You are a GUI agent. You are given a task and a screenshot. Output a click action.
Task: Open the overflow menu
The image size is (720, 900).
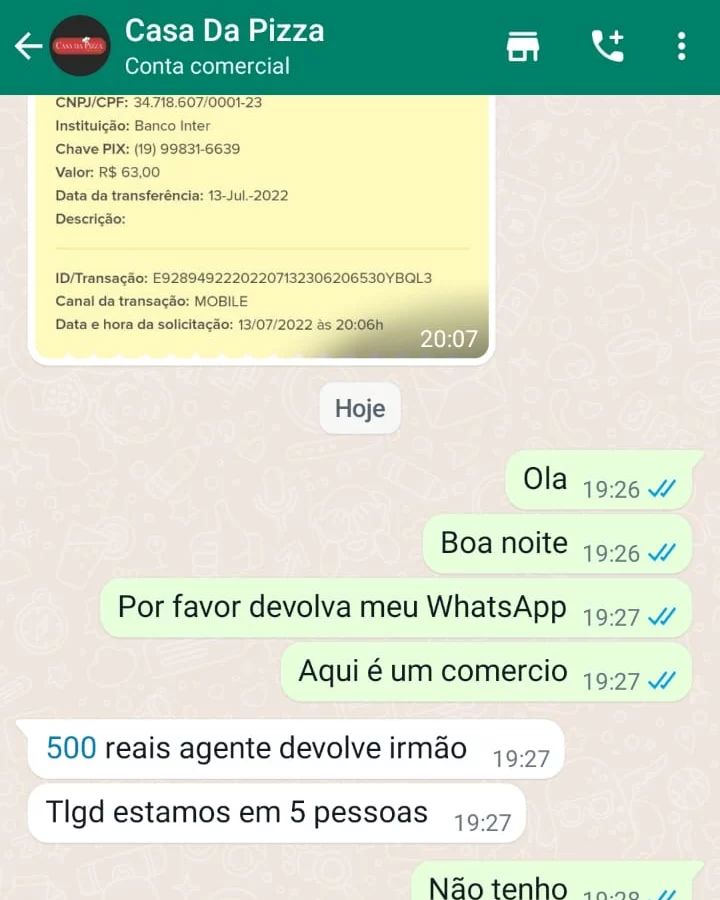click(681, 46)
